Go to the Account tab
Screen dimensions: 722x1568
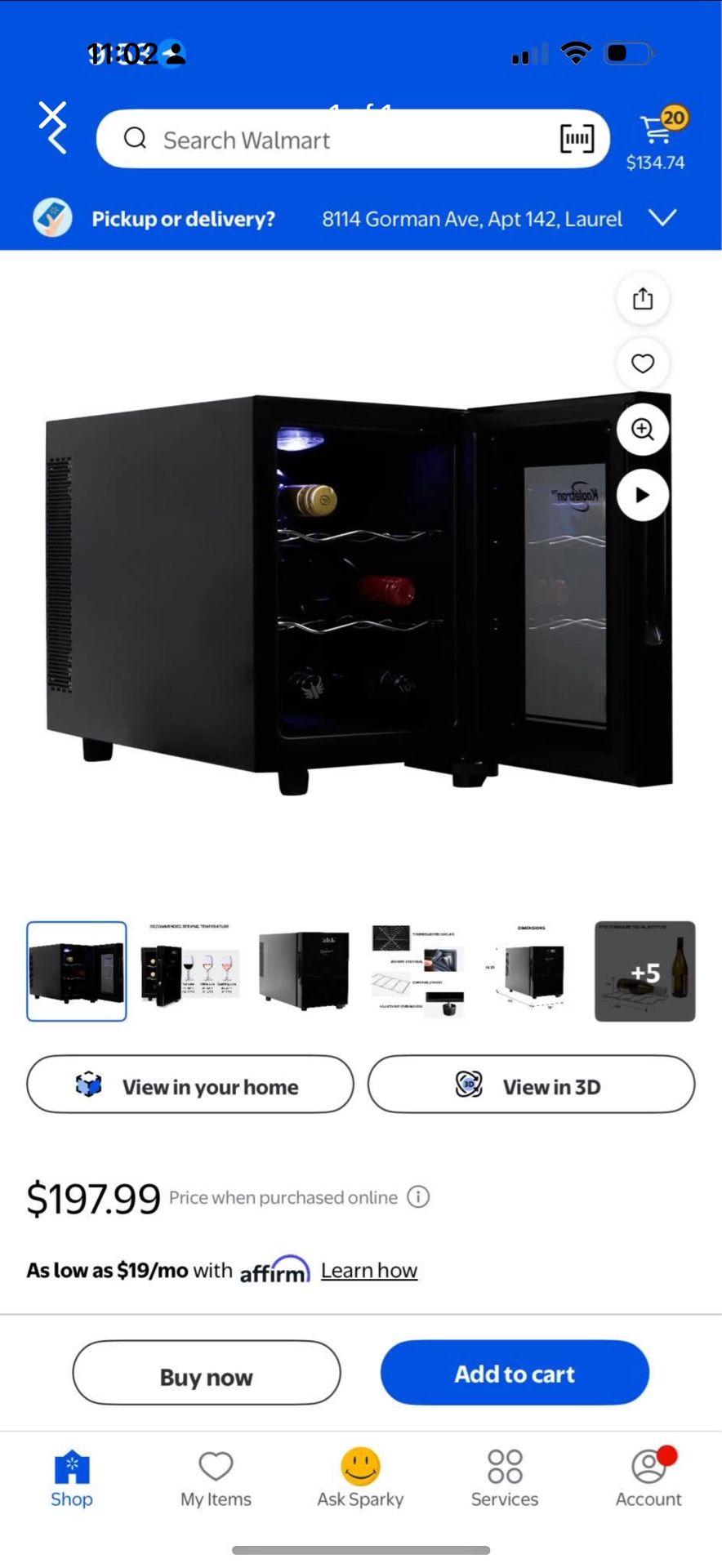point(648,1478)
